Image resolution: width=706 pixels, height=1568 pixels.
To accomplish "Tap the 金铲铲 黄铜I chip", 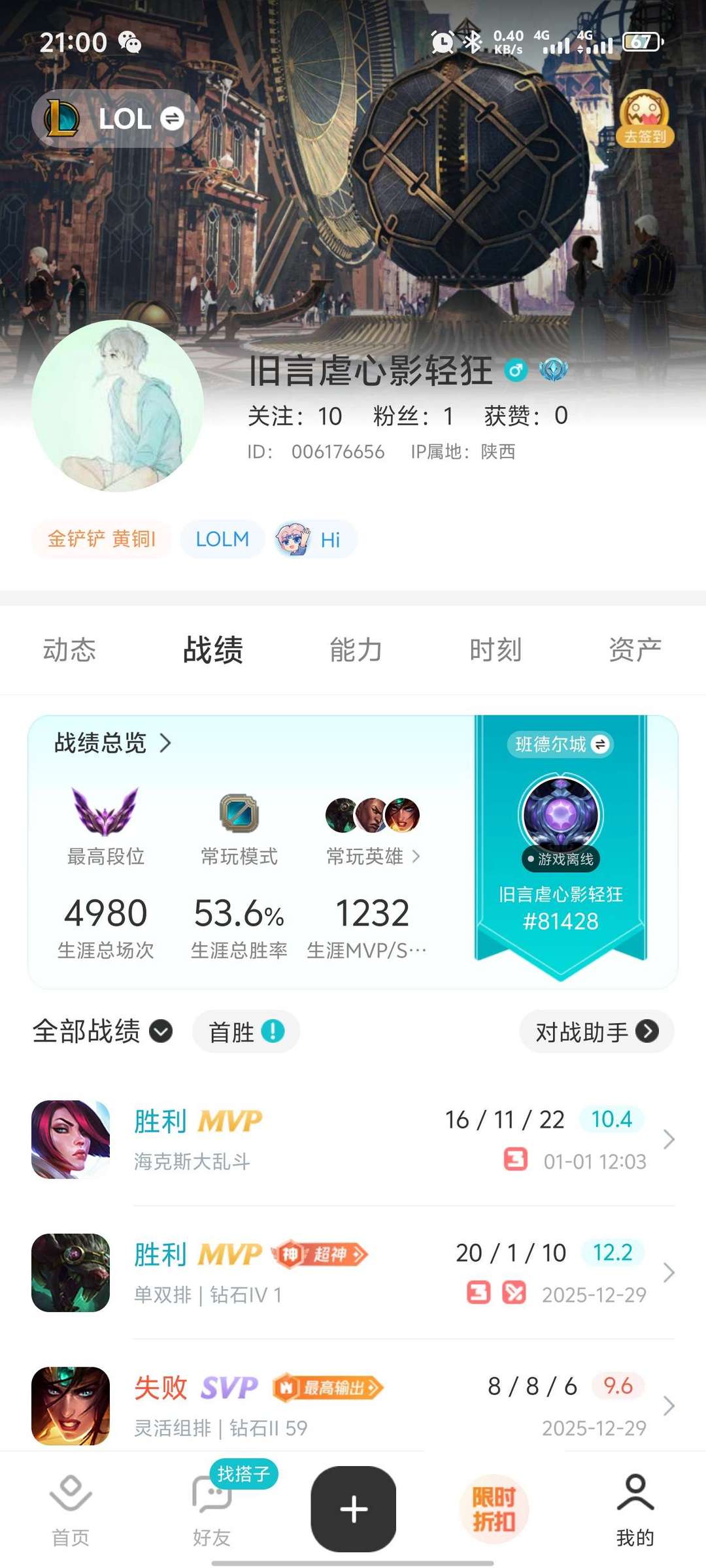I will tap(101, 540).
